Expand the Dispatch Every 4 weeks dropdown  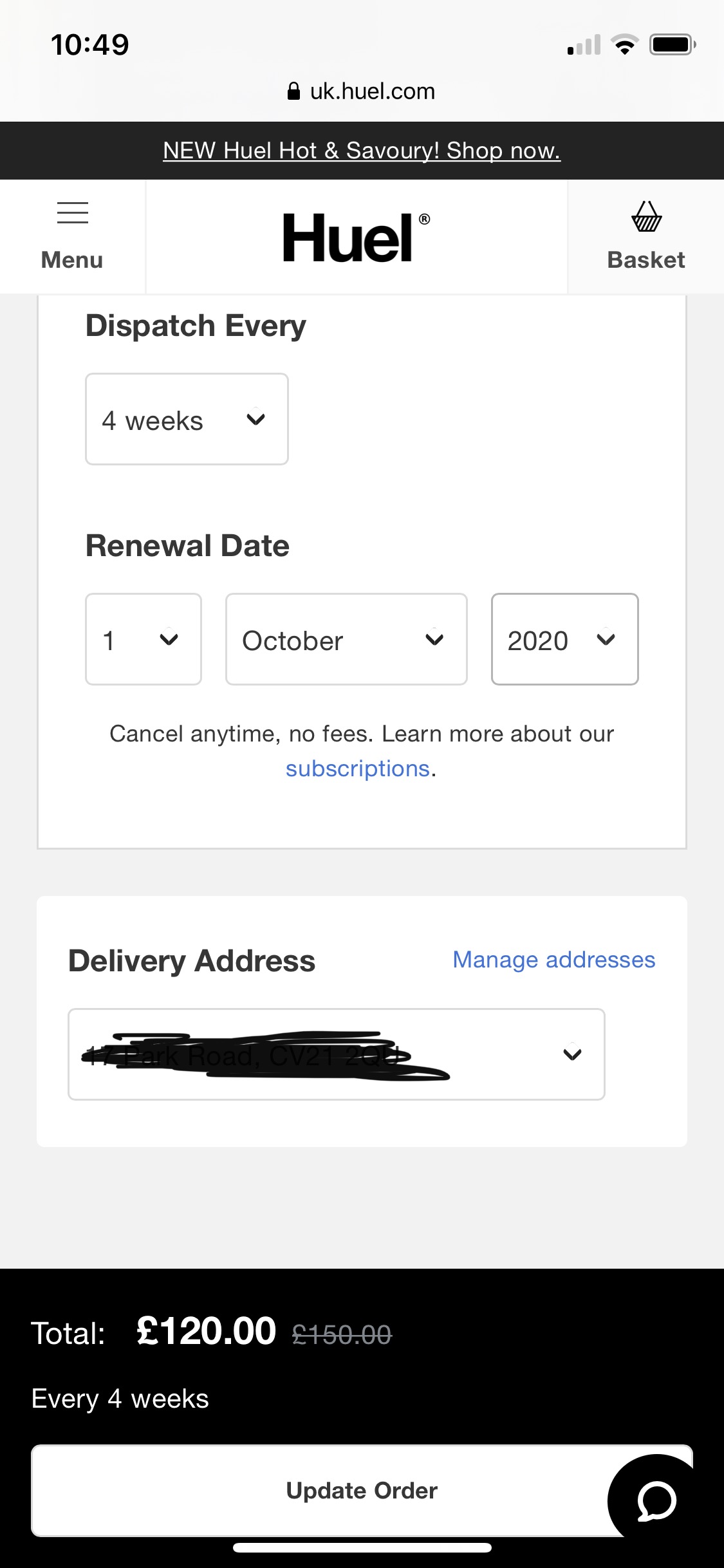coord(187,419)
